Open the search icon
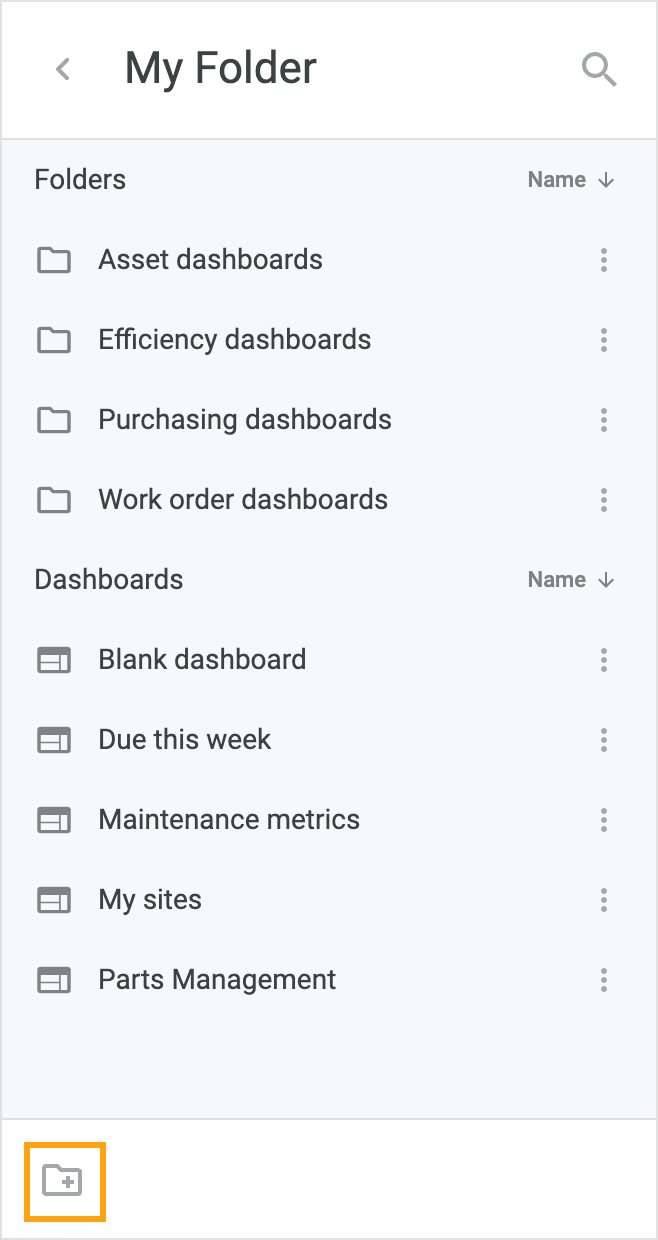The height and width of the screenshot is (1240, 658). 599,69
